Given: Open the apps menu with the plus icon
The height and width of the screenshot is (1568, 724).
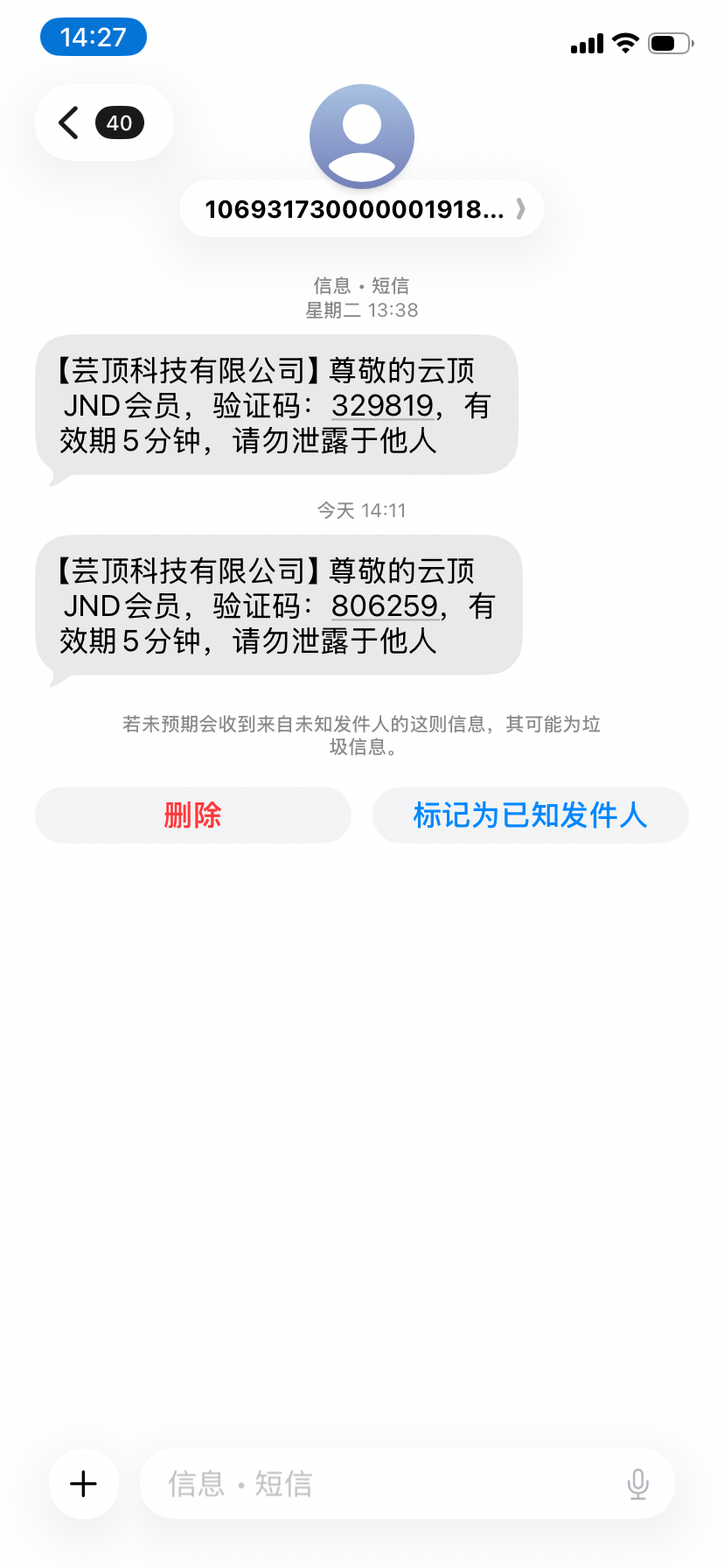Looking at the screenshot, I should coord(83,1482).
